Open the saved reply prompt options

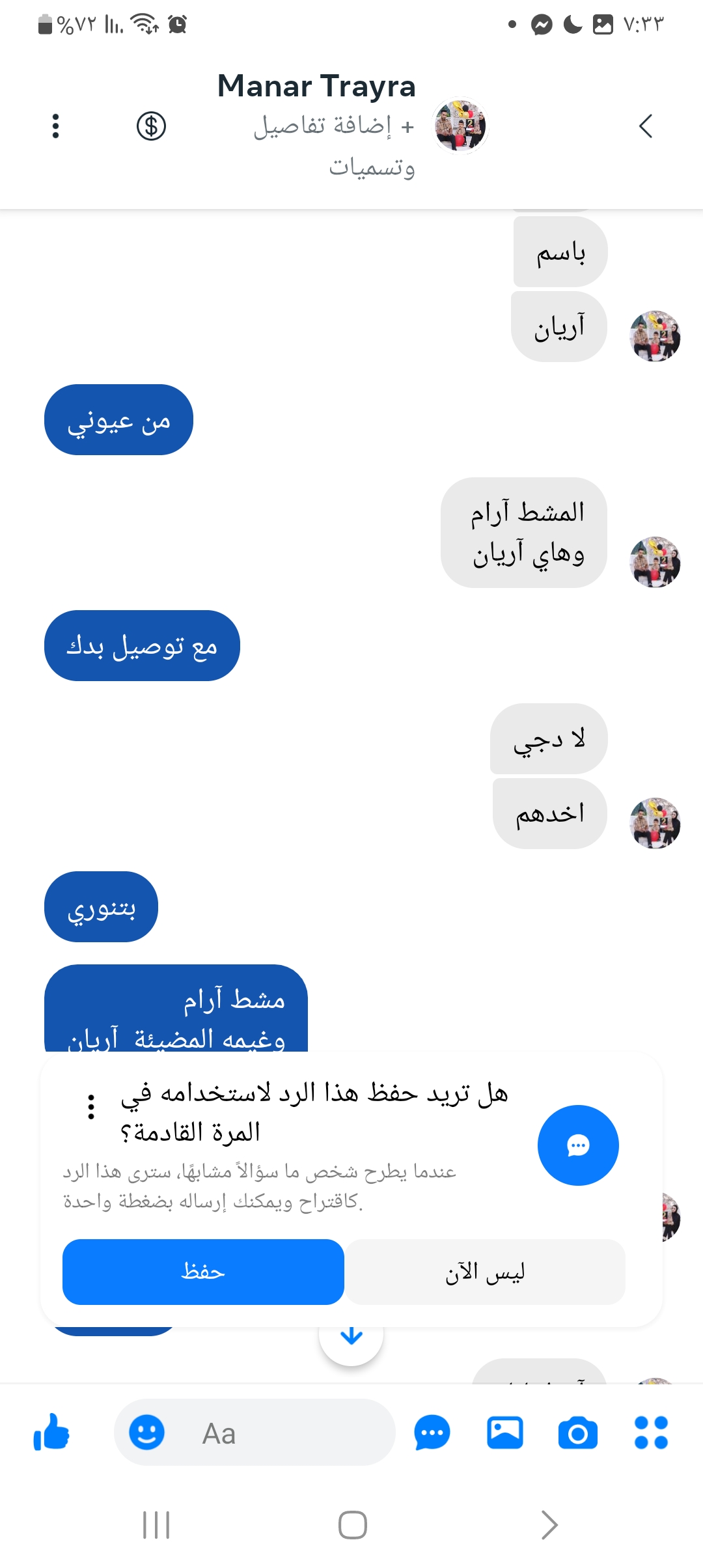(x=91, y=1106)
